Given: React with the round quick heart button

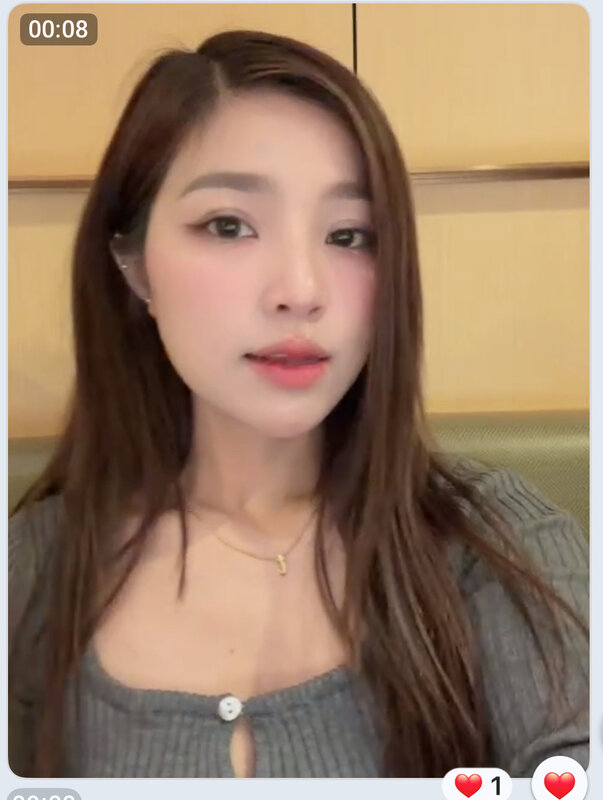Looking at the screenshot, I should click(560, 783).
